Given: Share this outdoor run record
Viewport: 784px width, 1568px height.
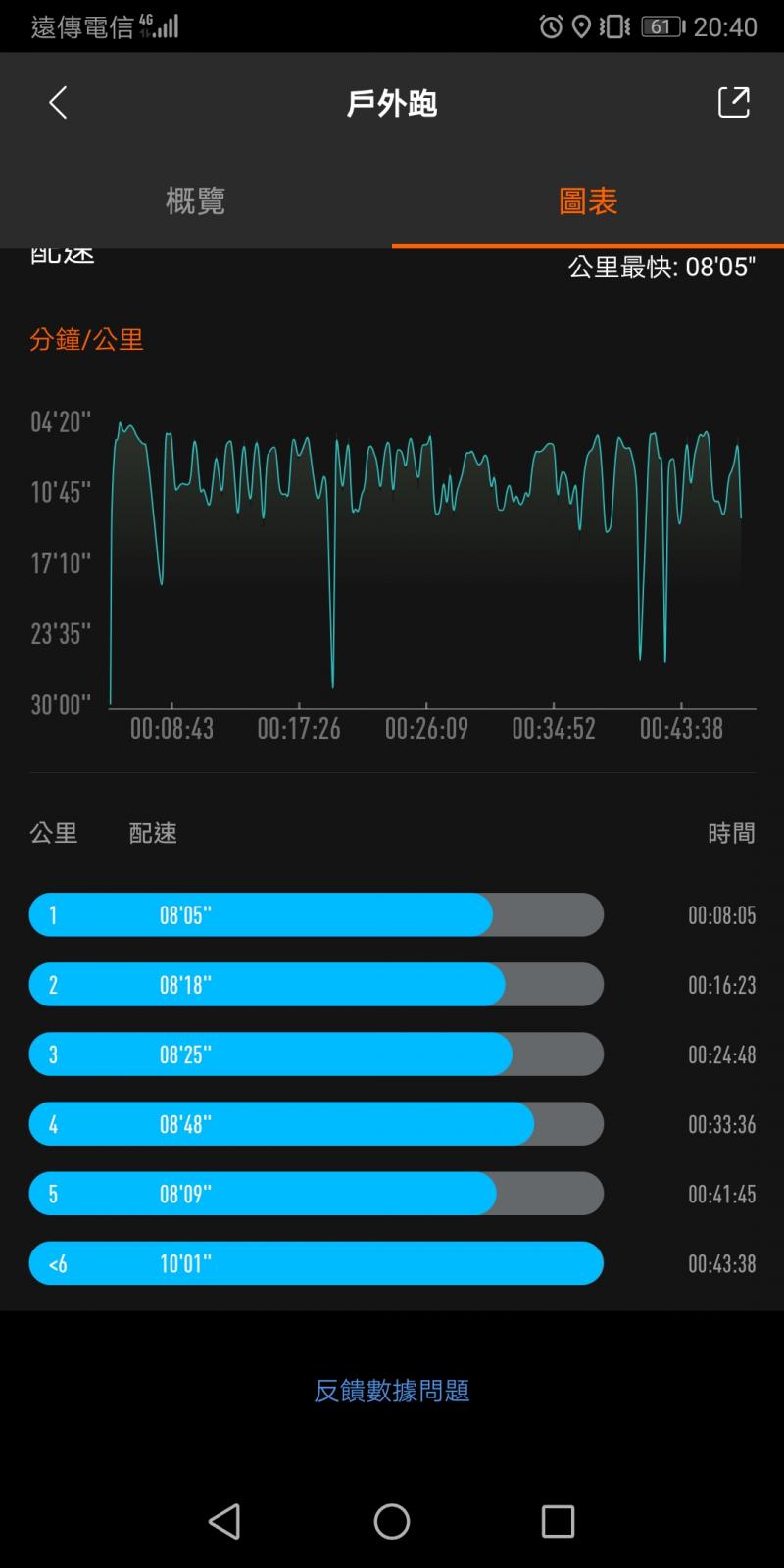Looking at the screenshot, I should coord(733,103).
